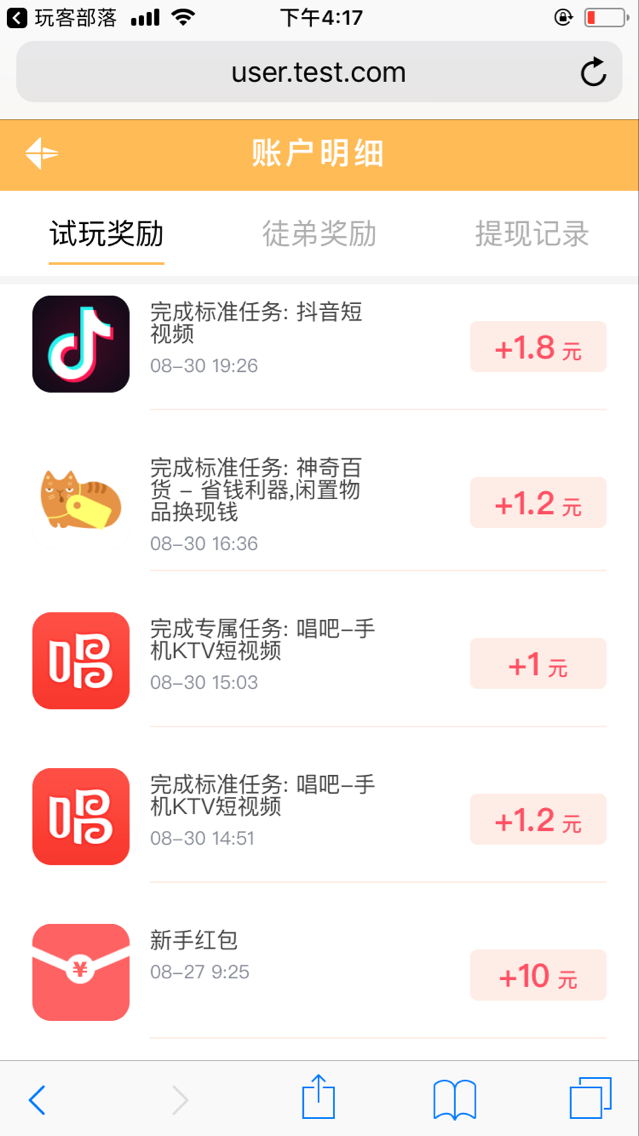
Task: Tap the back arrow beside 账户明细
Action: pos(41,154)
